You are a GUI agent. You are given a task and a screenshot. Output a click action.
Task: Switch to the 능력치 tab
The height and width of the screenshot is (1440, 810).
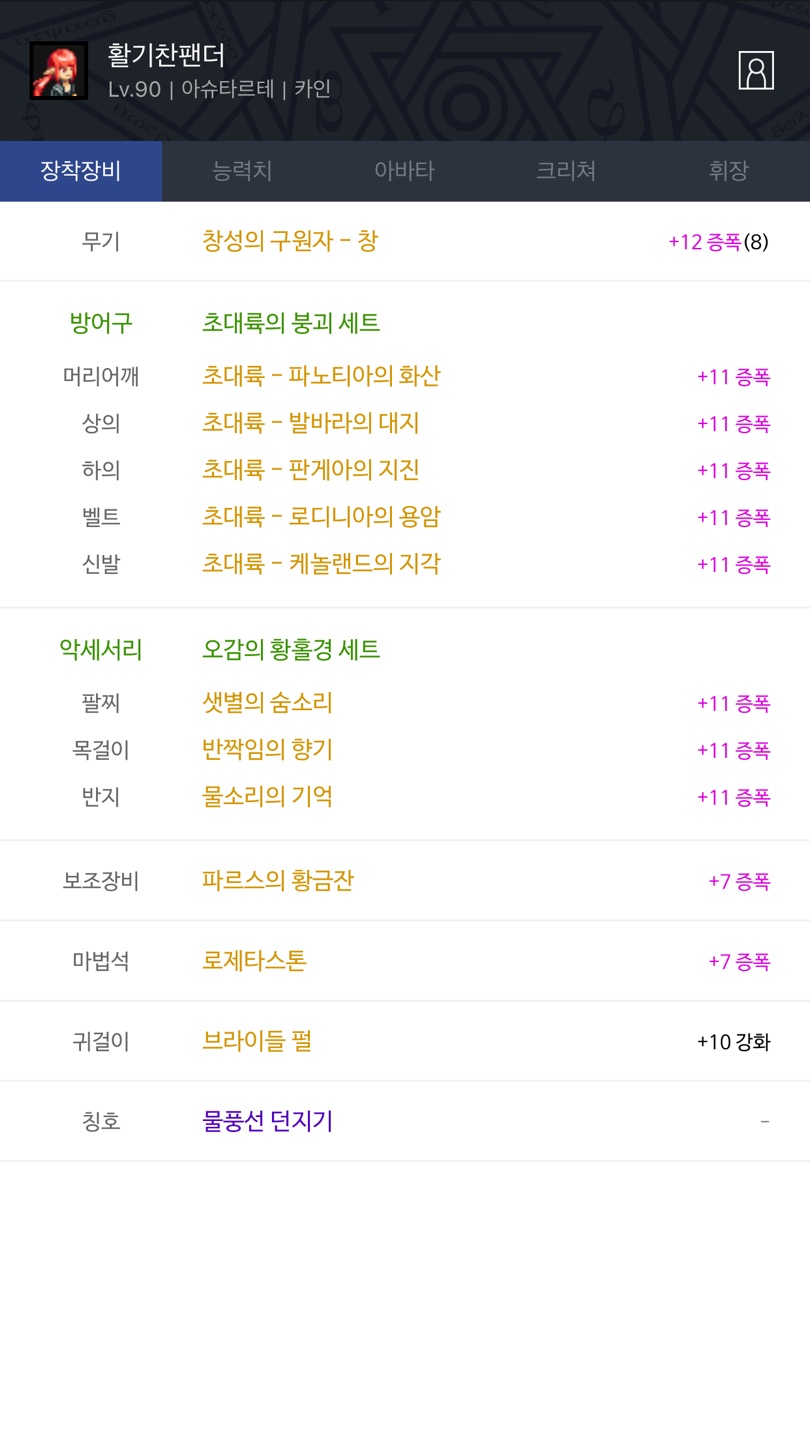(242, 171)
